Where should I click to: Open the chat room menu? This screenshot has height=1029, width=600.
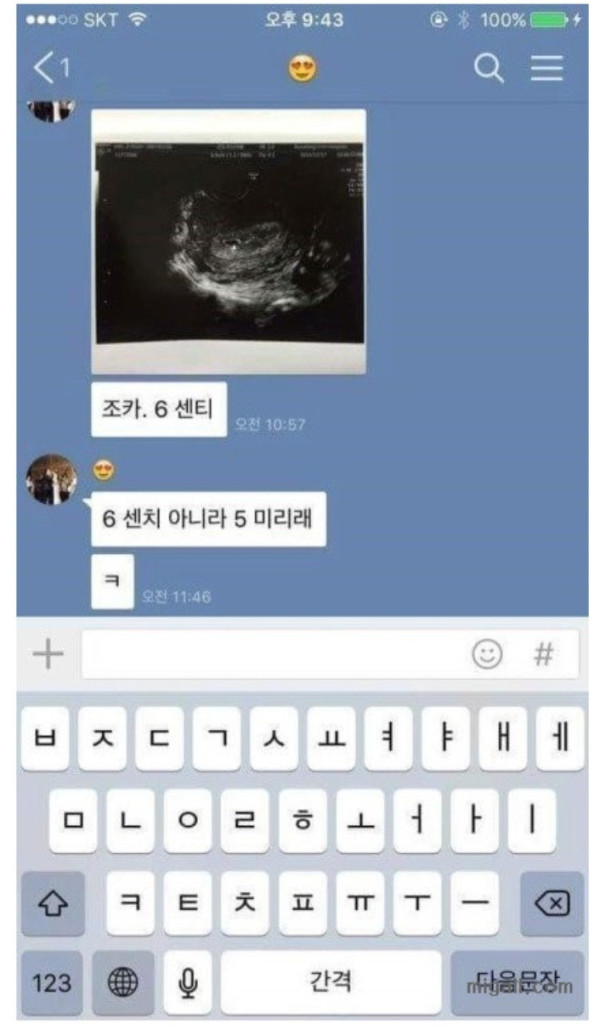pos(547,68)
